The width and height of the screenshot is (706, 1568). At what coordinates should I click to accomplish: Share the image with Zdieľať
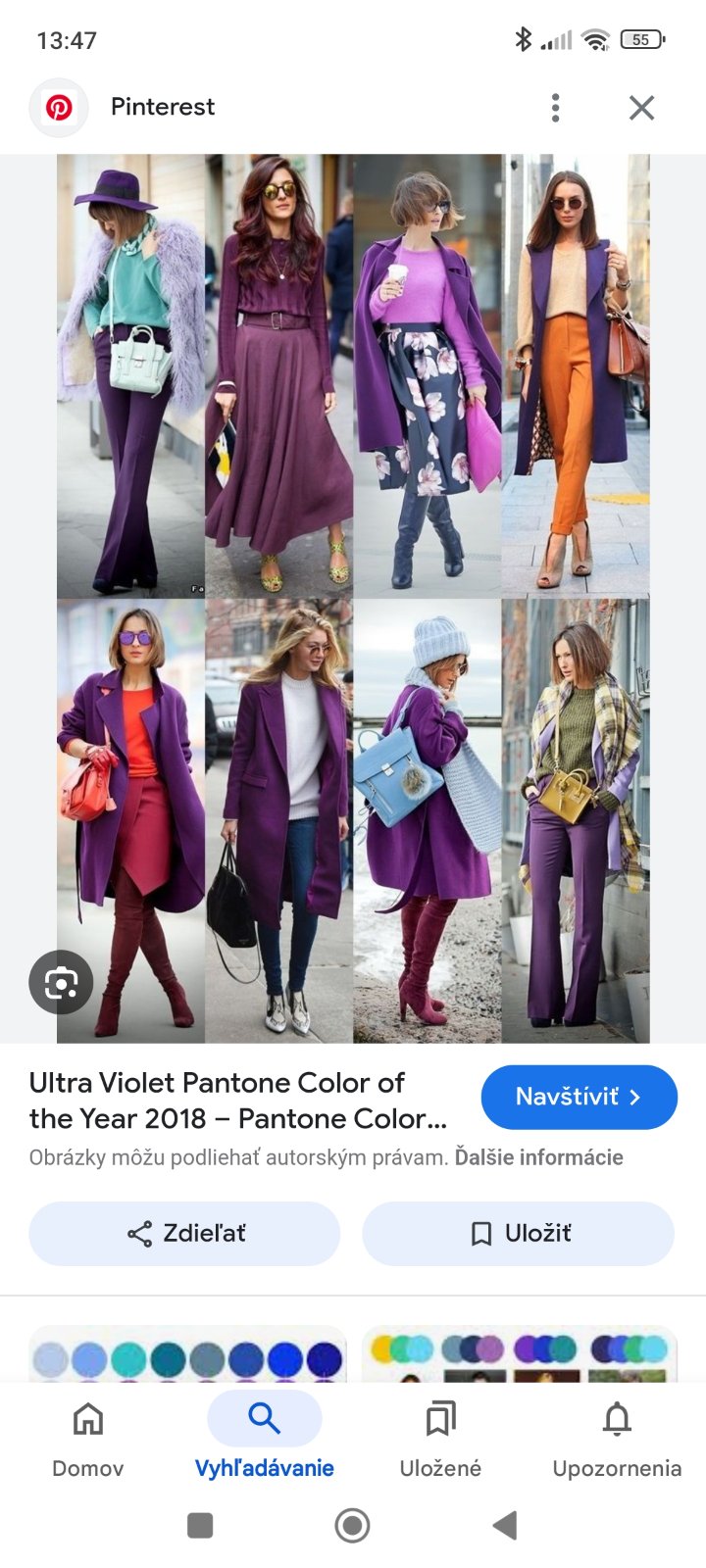(x=184, y=1233)
